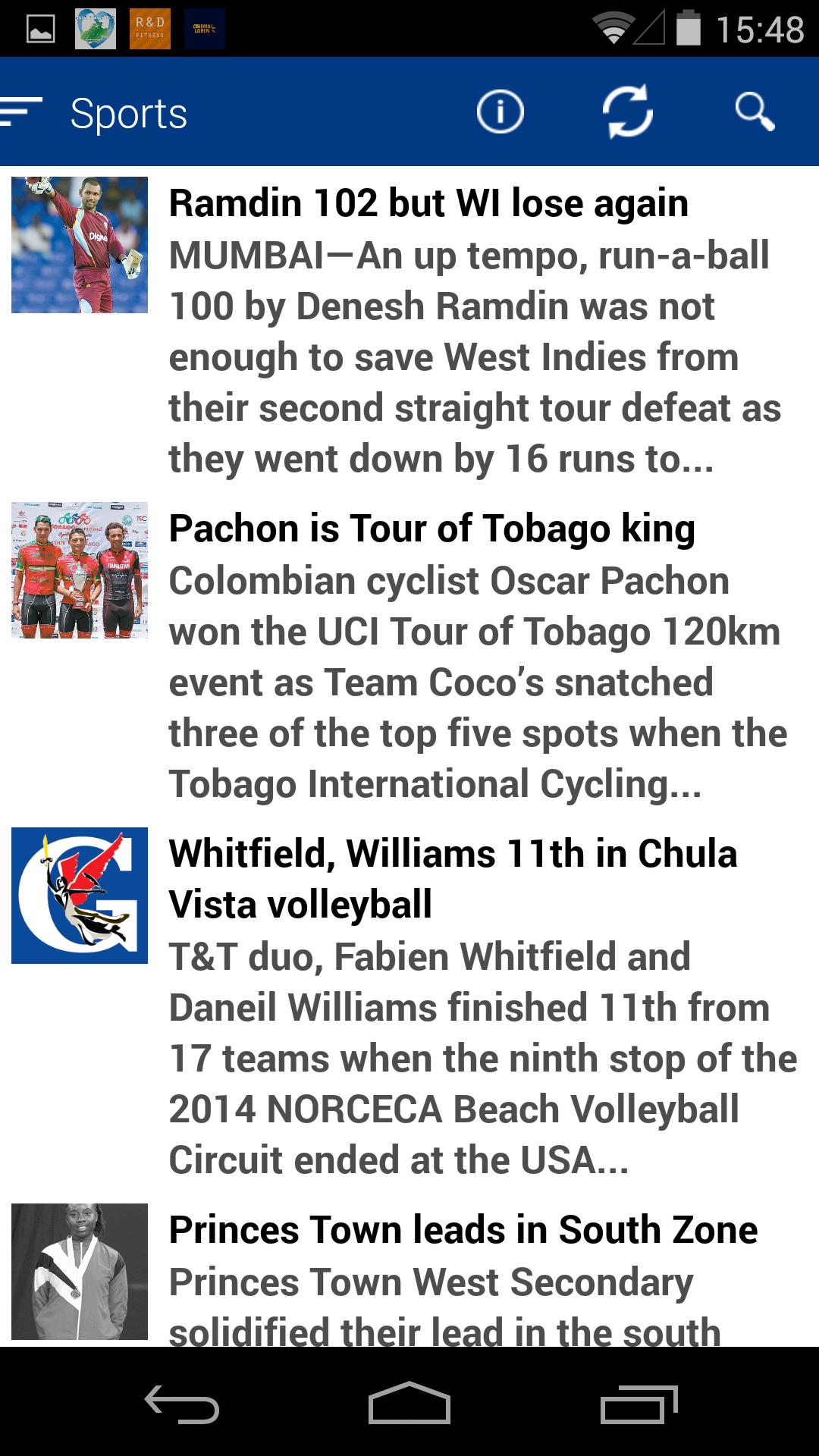Viewport: 819px width, 1456px height.
Task: Tap the info icon
Action: (x=500, y=112)
